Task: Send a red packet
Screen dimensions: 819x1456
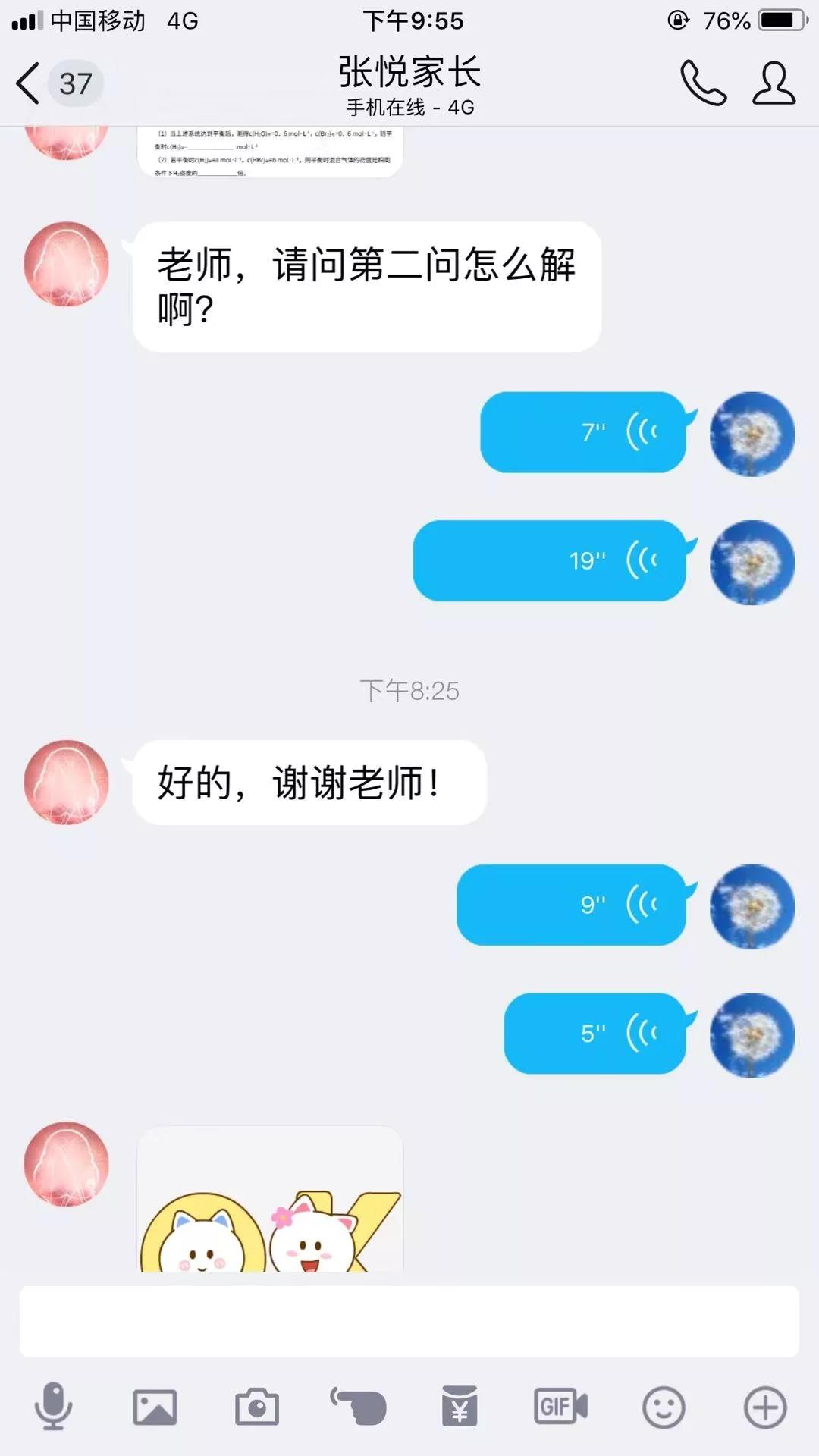Action: tap(460, 1407)
